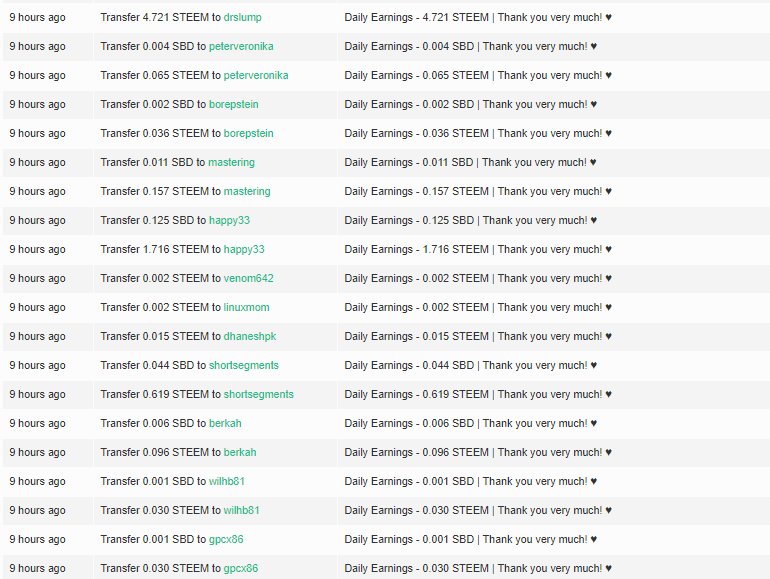Go to linuxmom's profile
Viewport: 770px width, 579px height.
[x=246, y=307]
